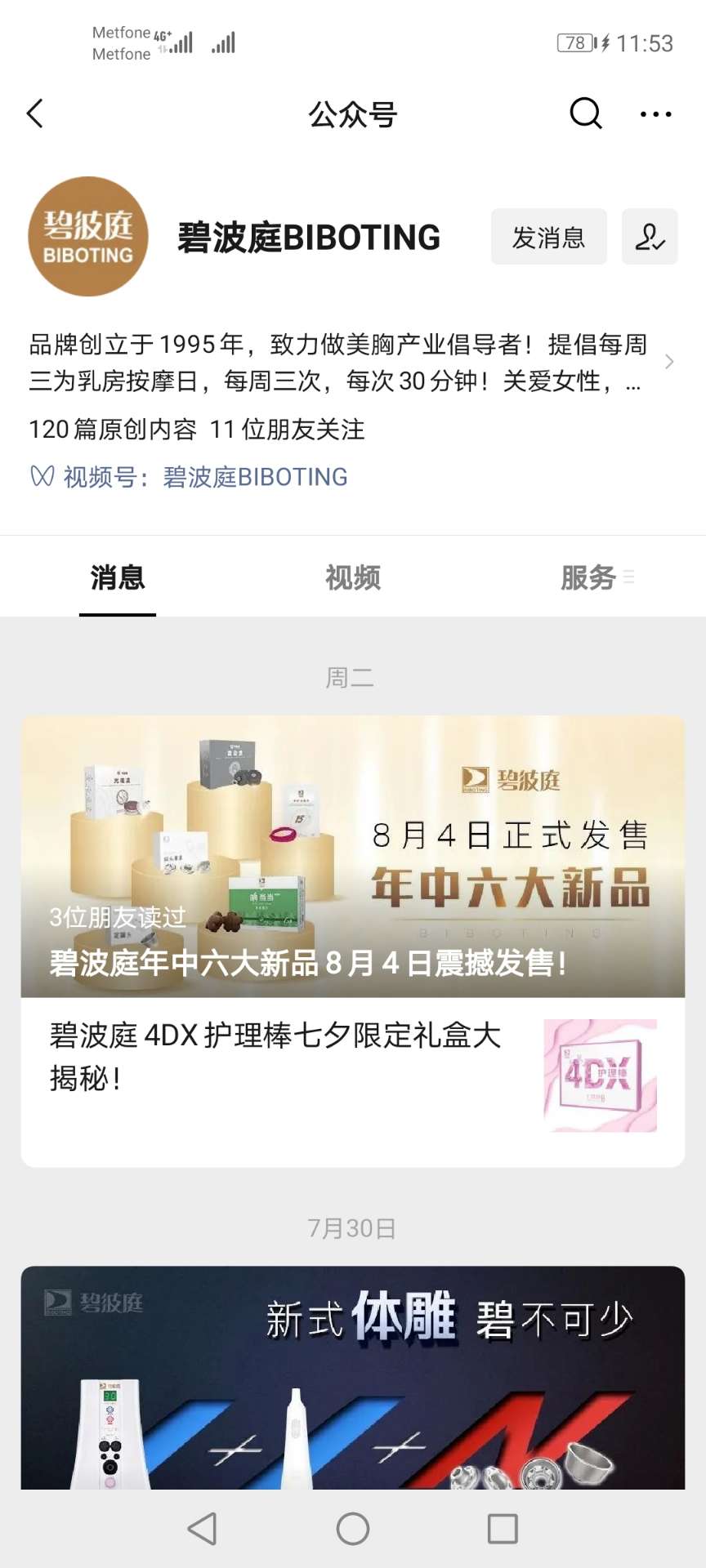Select the 消息 tab
Viewport: 706px width, 1568px height.
pyautogui.click(x=118, y=577)
